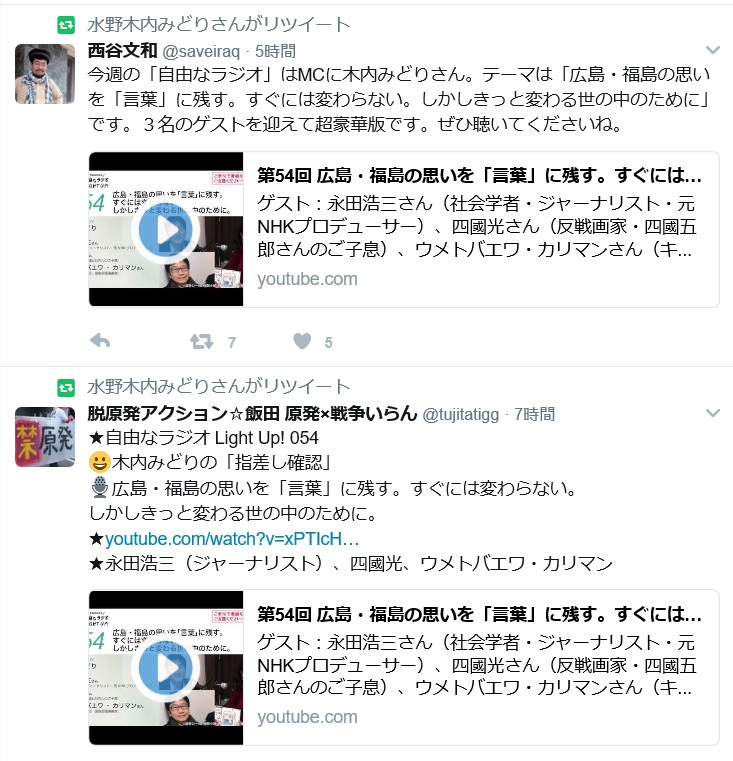Open the profile name 脱原発アクション☆飯田
733x761 pixels.
251,413
